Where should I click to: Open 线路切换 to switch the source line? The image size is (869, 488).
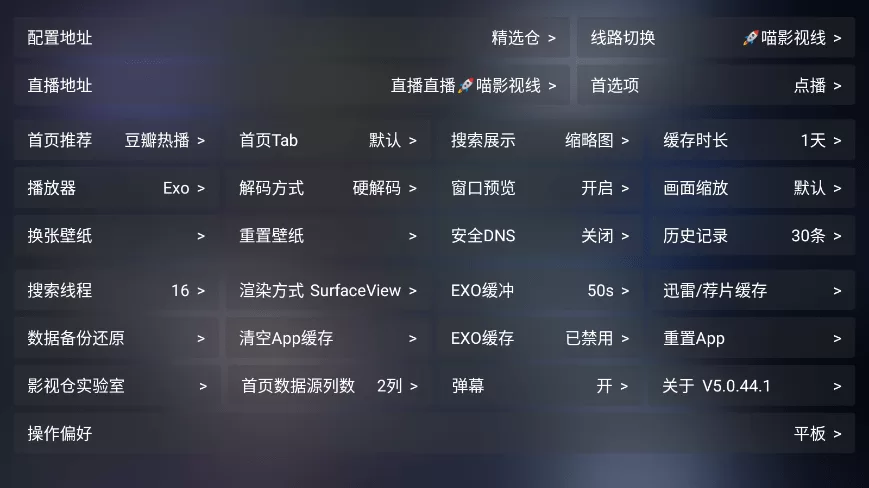pyautogui.click(x=715, y=38)
